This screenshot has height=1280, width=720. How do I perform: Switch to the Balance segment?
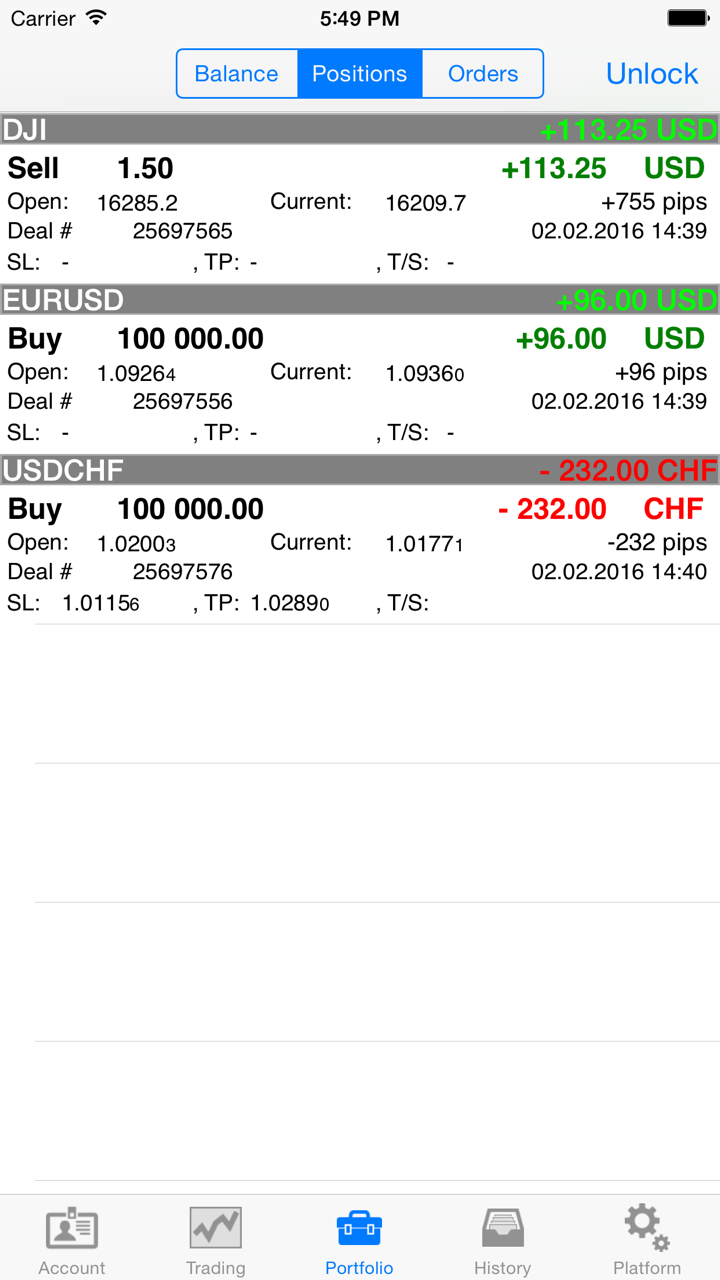(x=237, y=74)
